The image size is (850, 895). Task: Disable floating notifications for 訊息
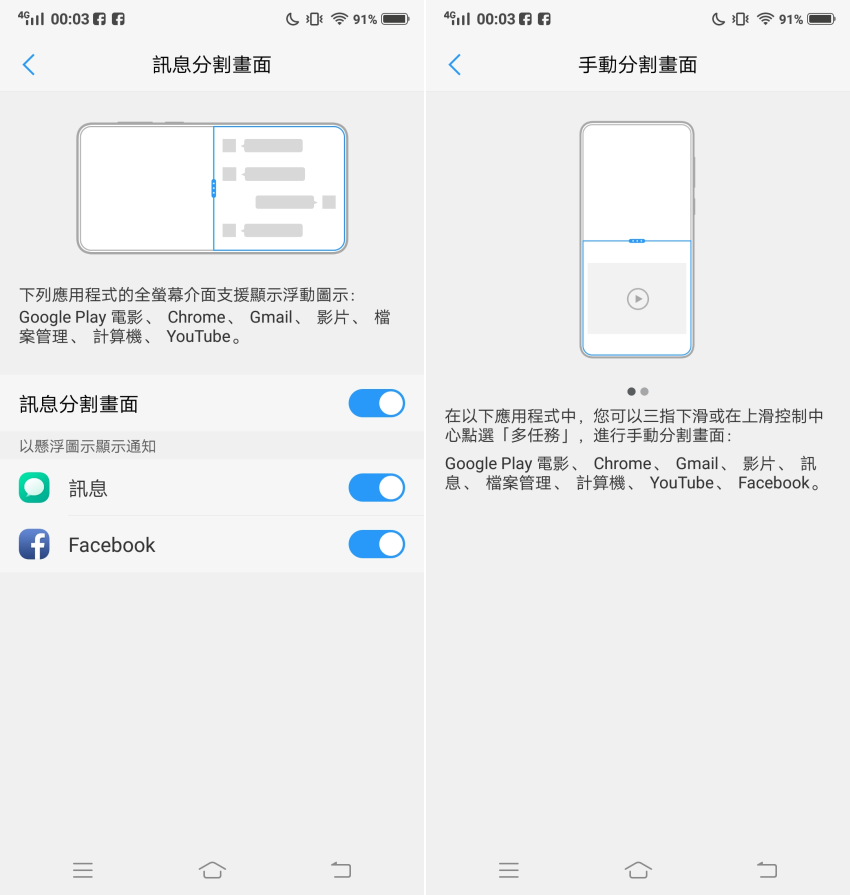tap(376, 488)
